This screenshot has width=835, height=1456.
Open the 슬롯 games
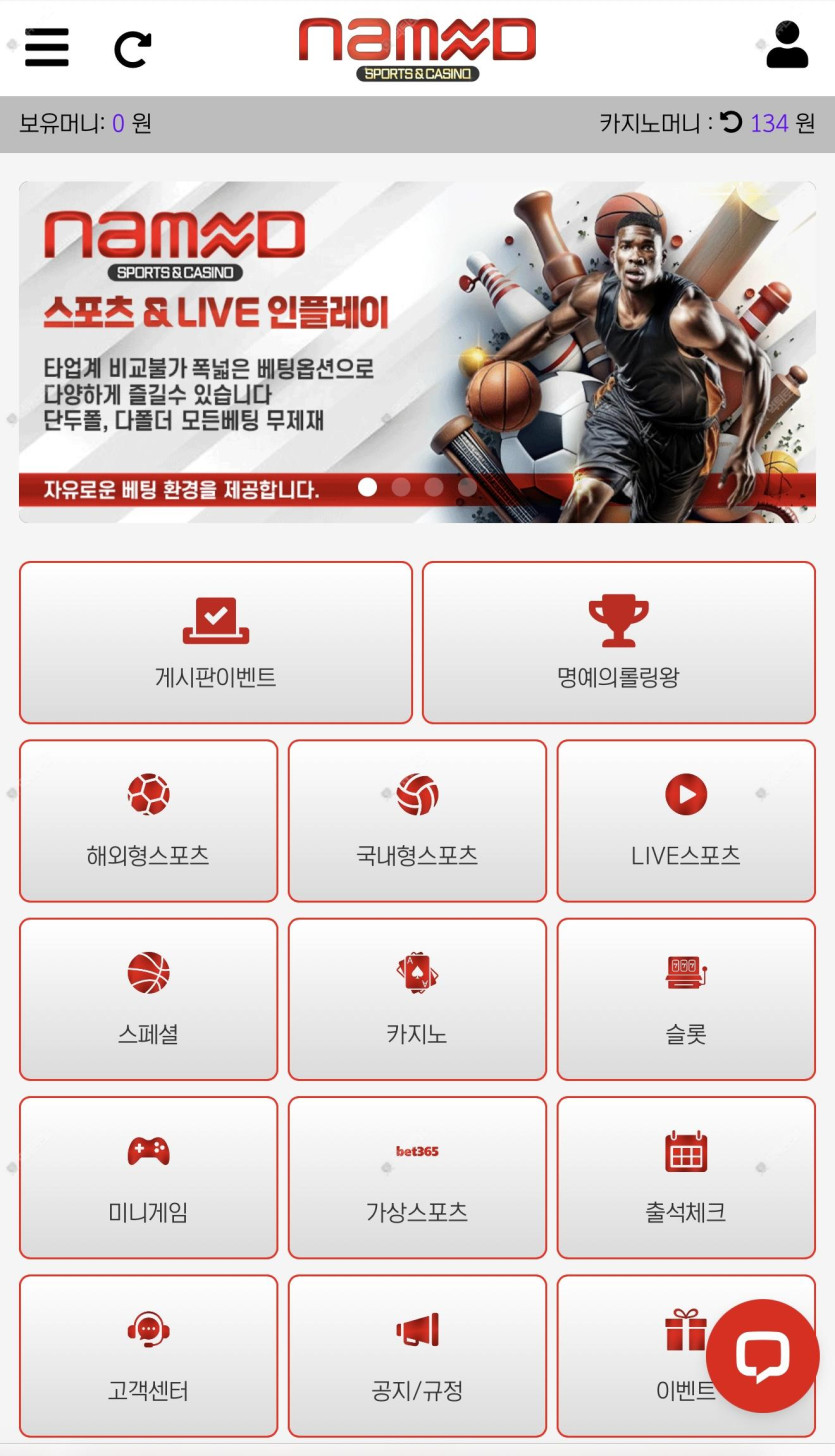pyautogui.click(x=686, y=999)
